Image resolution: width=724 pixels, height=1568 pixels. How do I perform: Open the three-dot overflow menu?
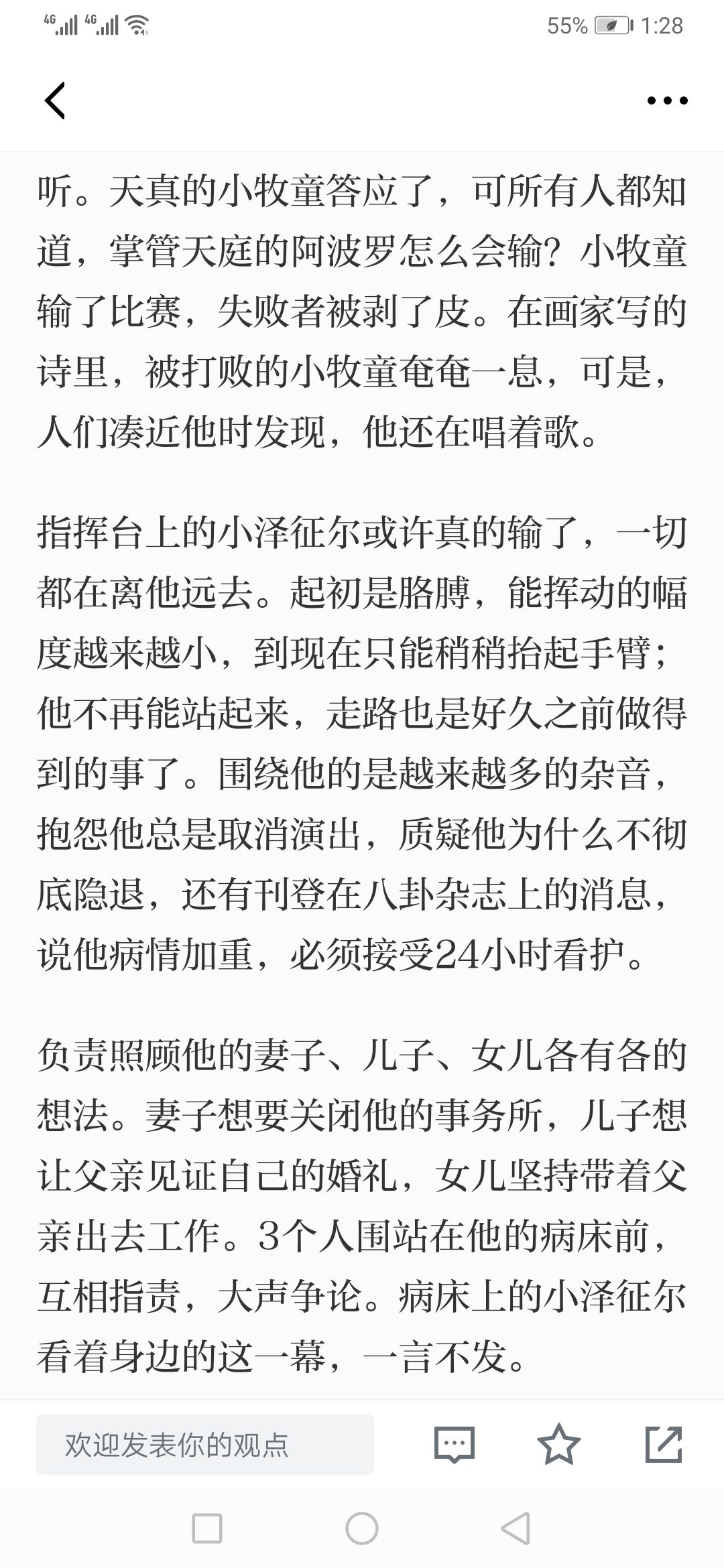[667, 101]
